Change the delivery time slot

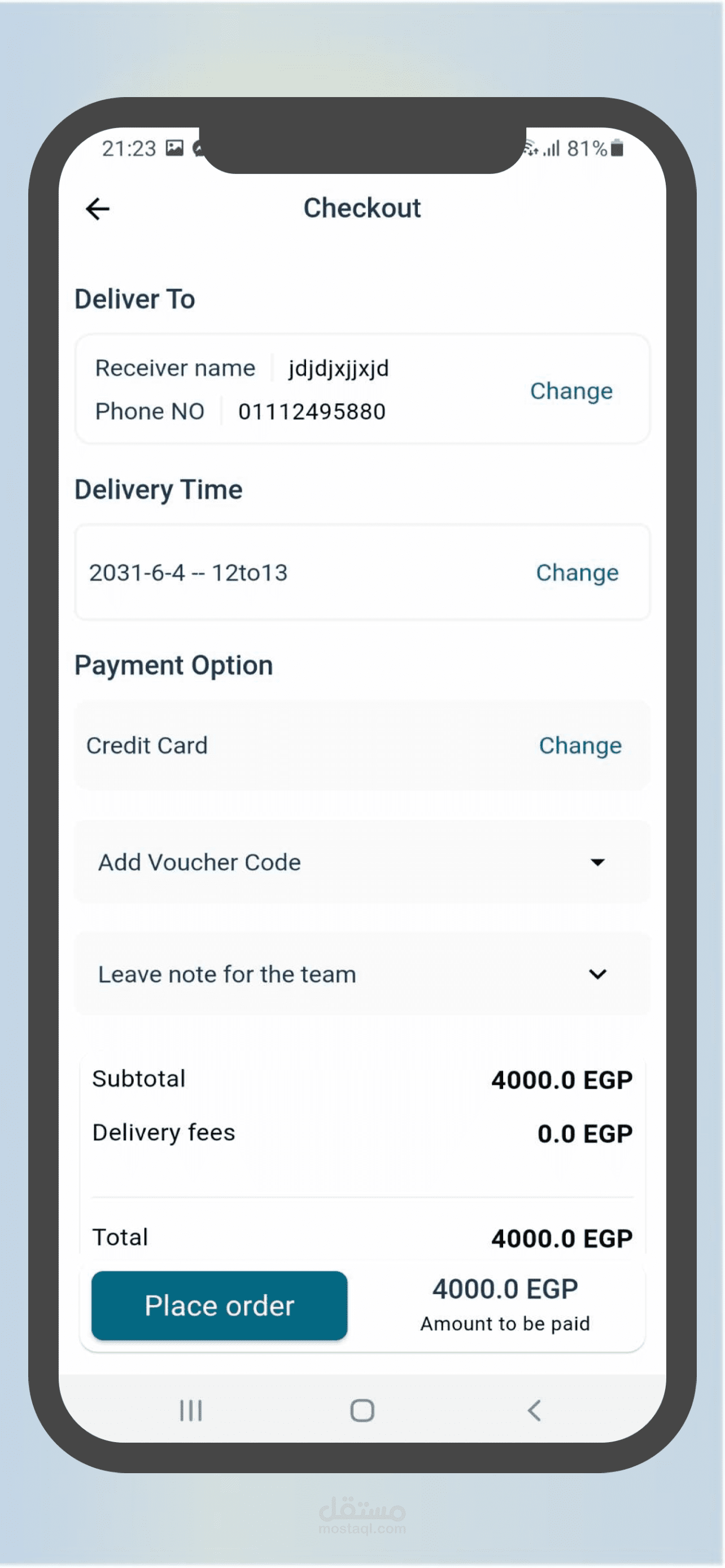(x=576, y=572)
